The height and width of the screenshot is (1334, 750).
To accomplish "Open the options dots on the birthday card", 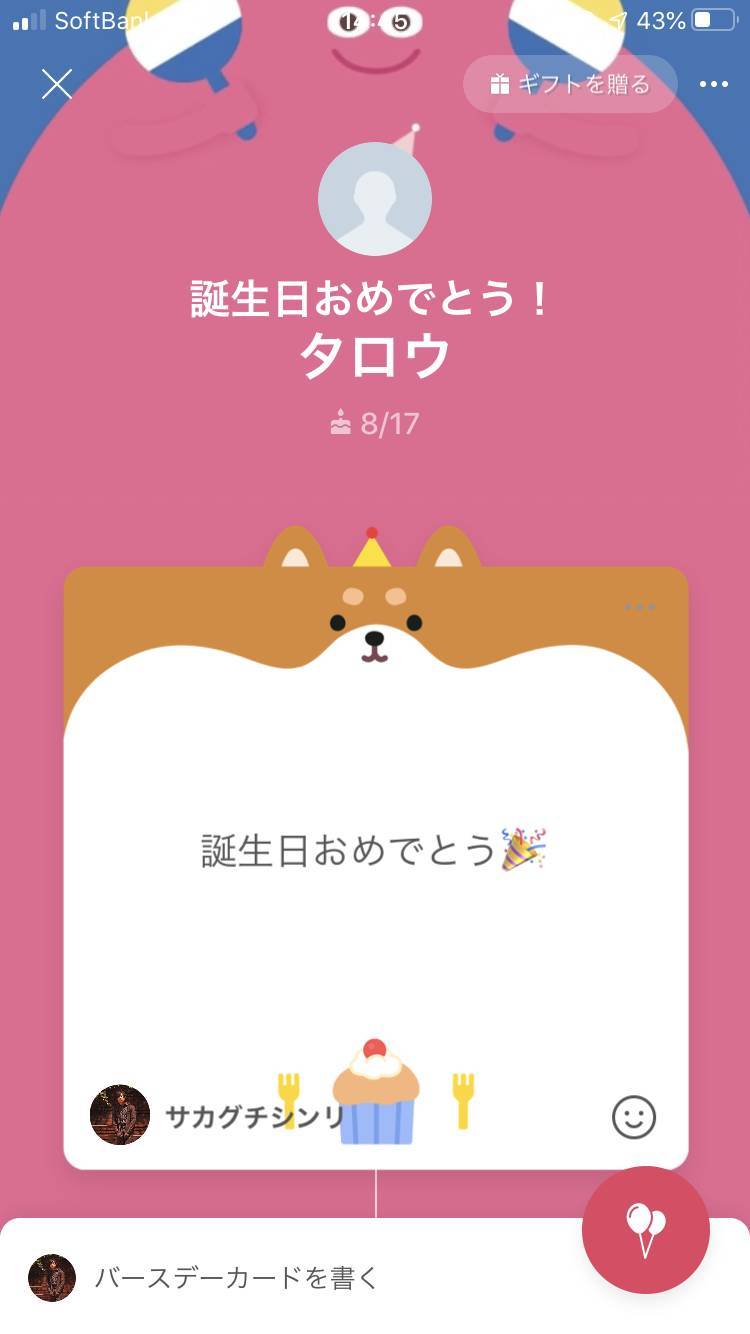I will pyautogui.click(x=639, y=607).
